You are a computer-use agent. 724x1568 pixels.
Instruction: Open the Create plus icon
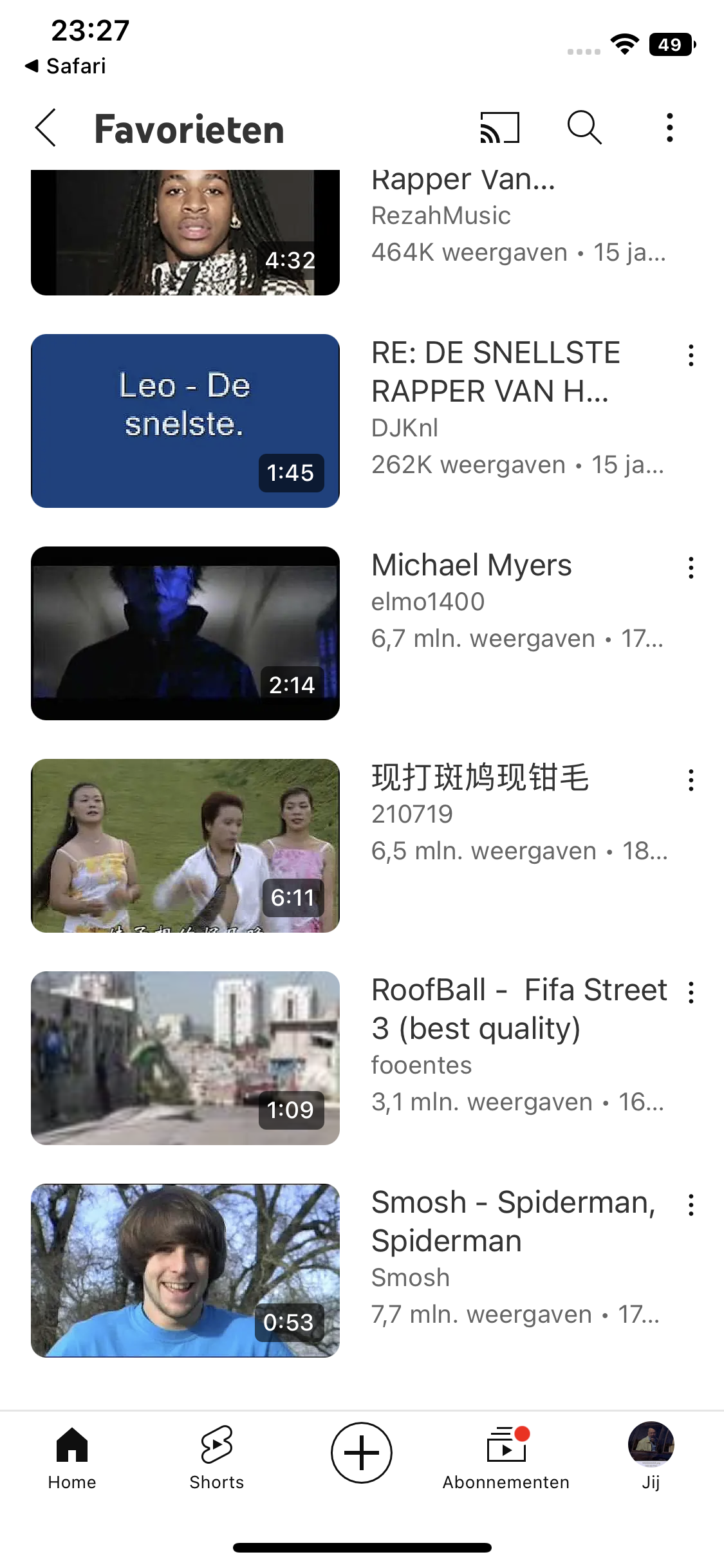coord(362,1452)
